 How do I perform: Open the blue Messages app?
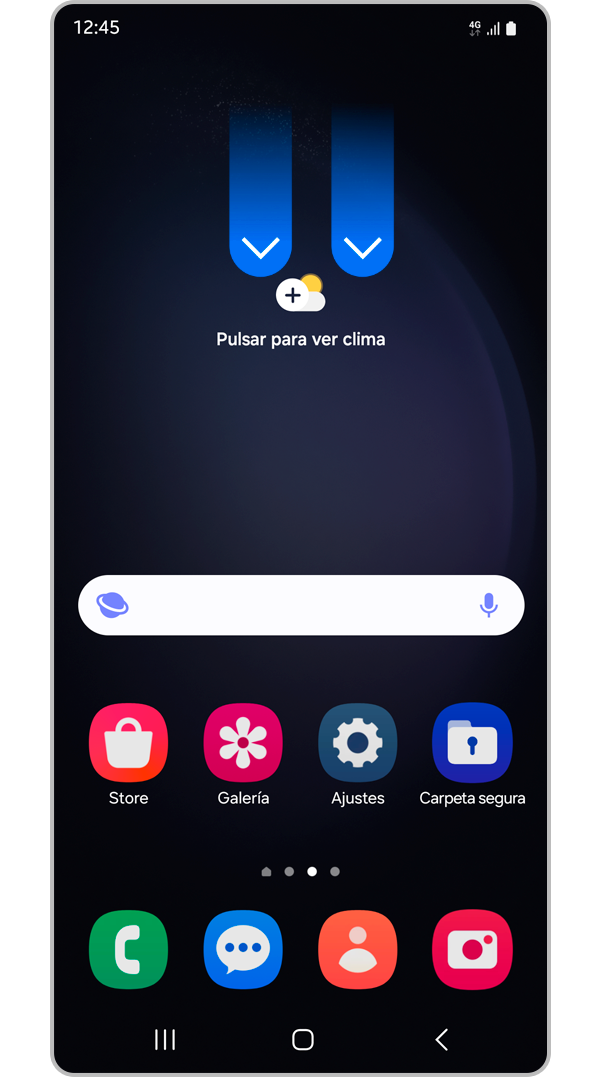point(243,949)
